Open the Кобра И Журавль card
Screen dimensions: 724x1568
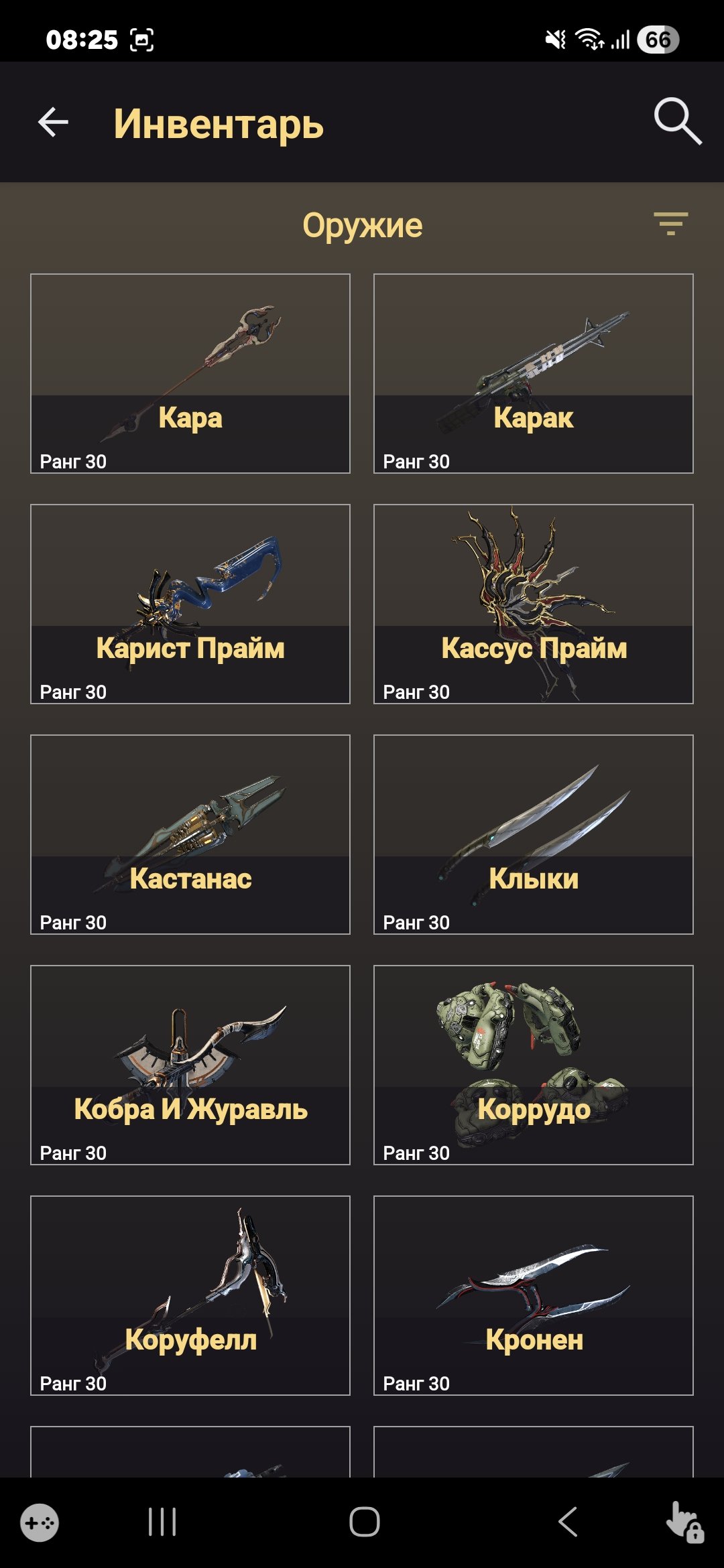click(x=190, y=1065)
